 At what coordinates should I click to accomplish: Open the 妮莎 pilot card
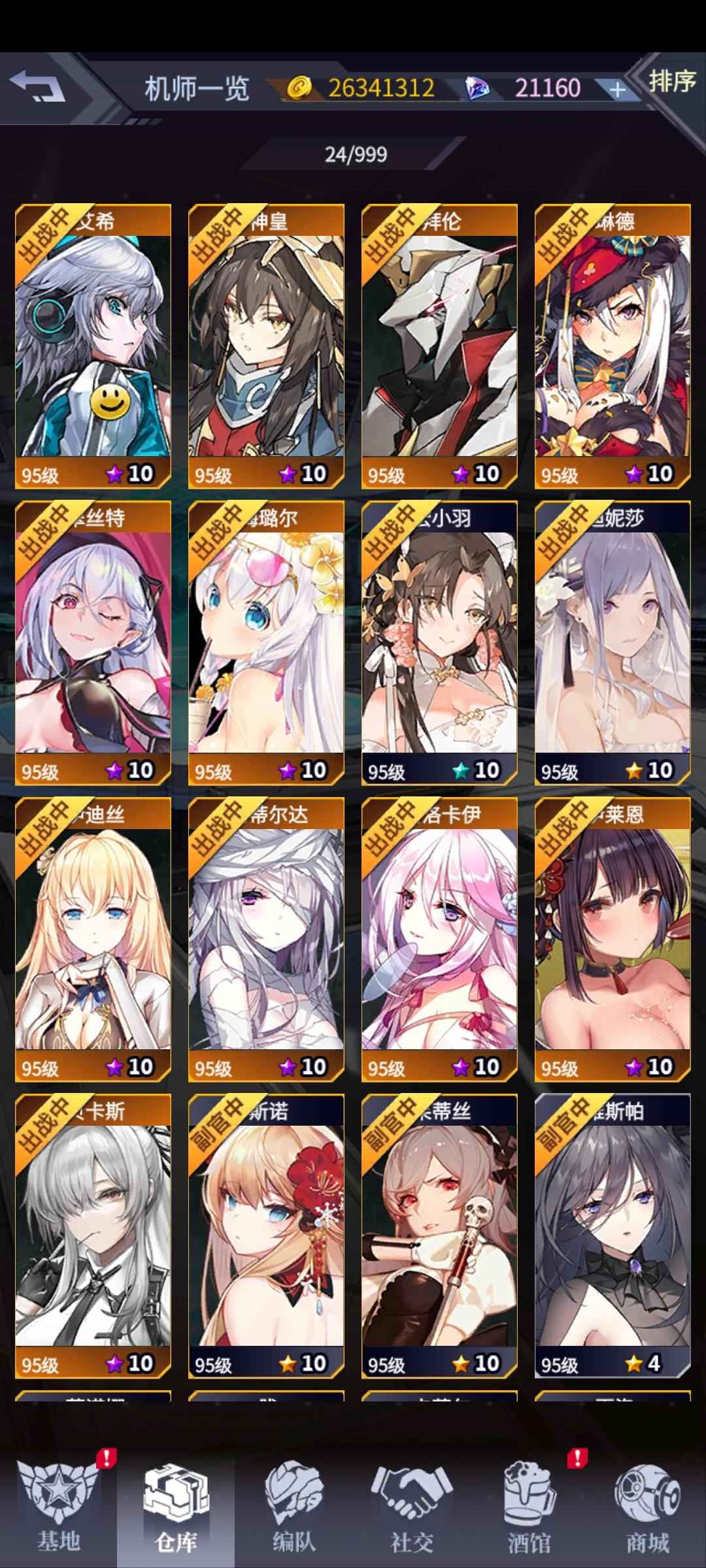tap(613, 643)
